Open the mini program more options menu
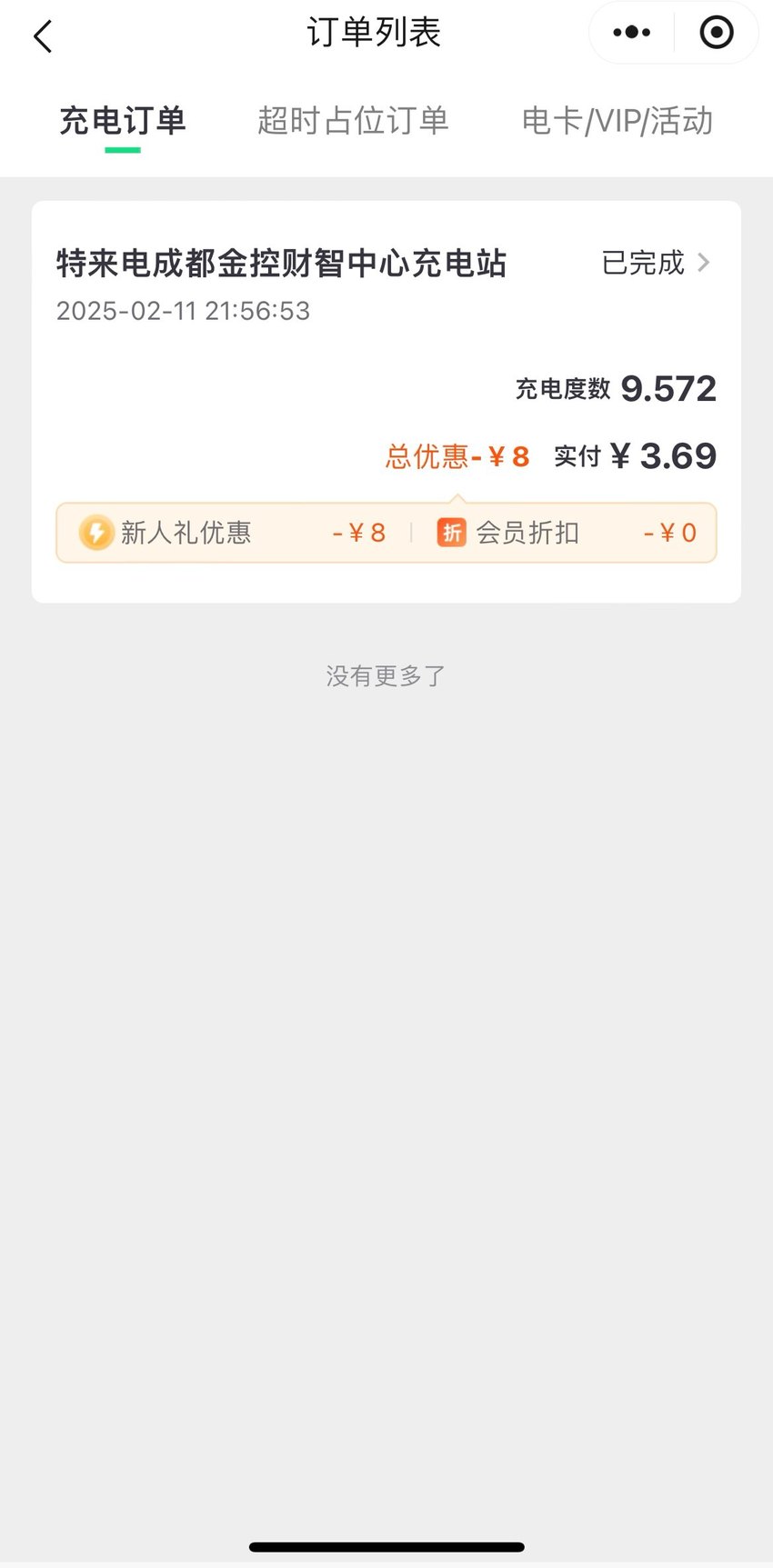Viewport: 773px width, 1568px height. (x=631, y=33)
